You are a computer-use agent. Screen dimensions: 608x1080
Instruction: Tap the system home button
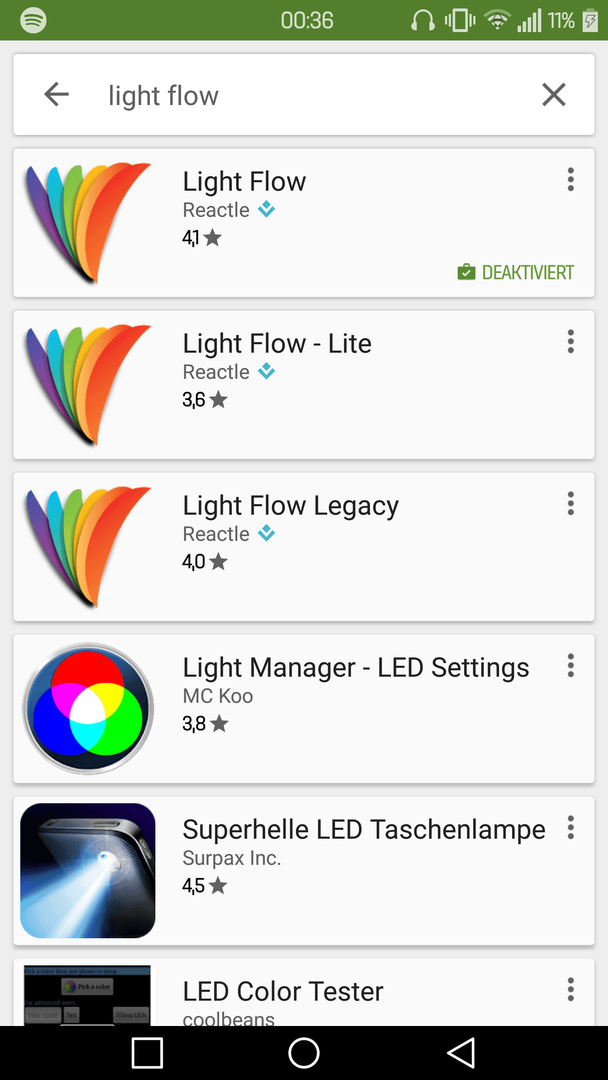point(304,1052)
